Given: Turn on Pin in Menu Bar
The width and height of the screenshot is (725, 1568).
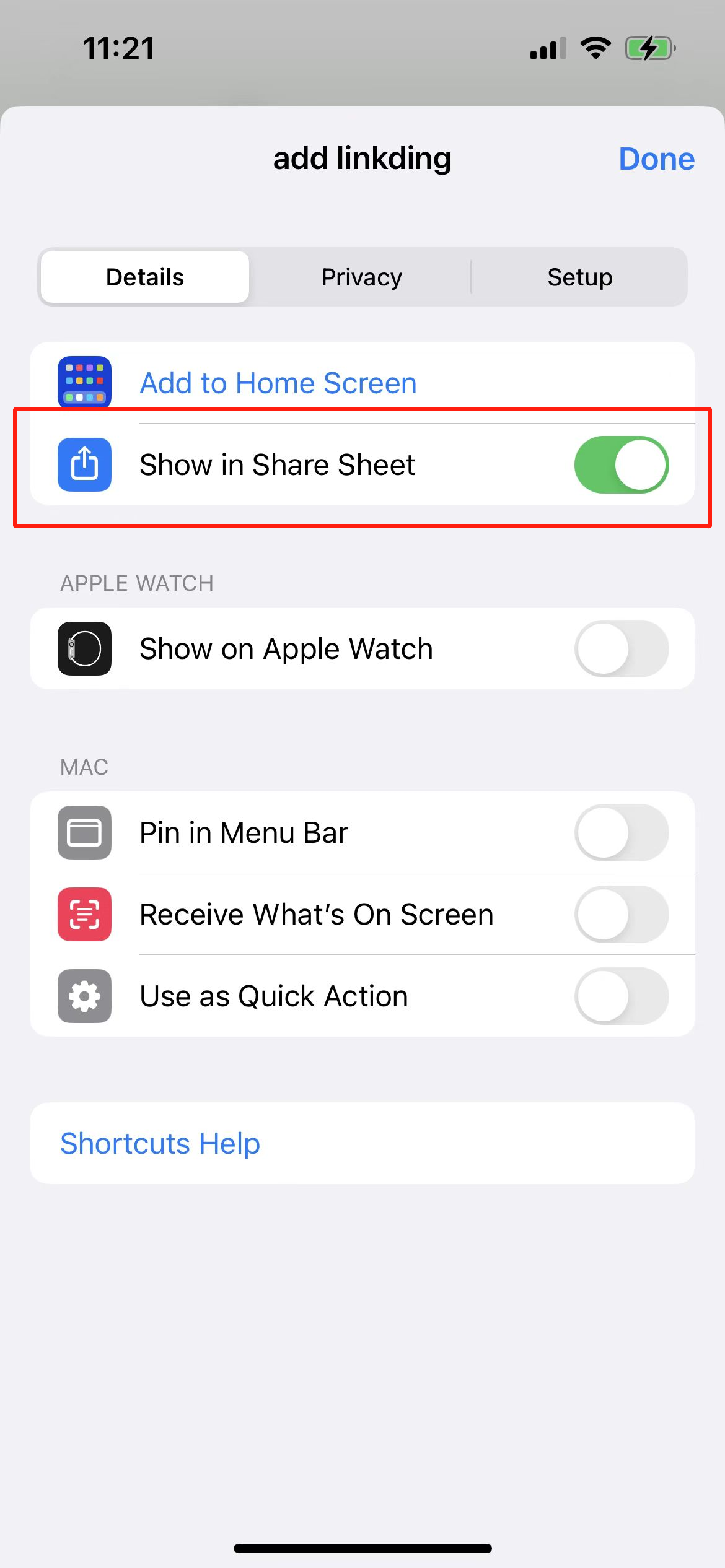Looking at the screenshot, I should point(621,832).
